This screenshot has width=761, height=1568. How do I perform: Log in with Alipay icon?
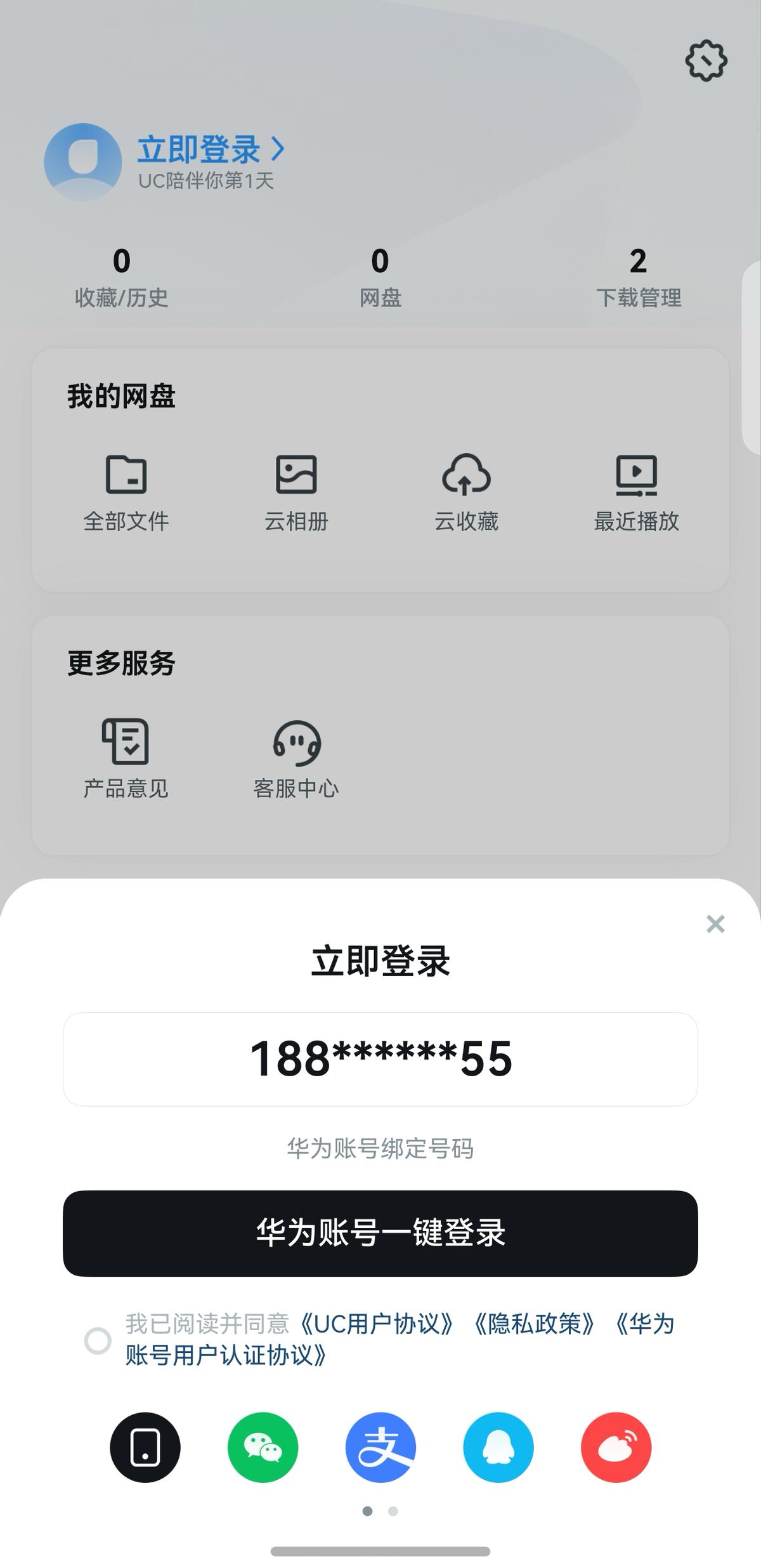tap(380, 1448)
